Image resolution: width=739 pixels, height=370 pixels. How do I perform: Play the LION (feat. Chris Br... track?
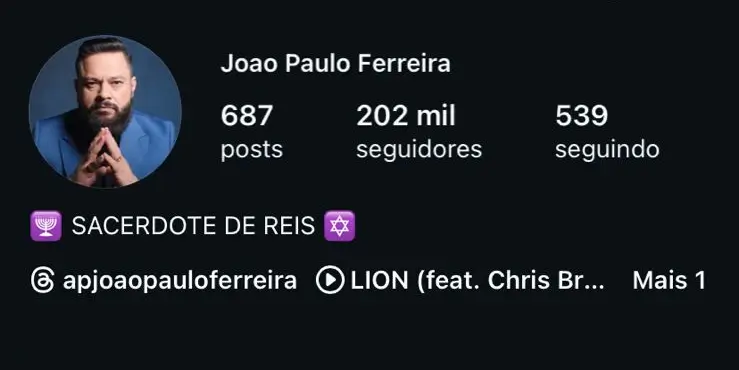point(460,280)
